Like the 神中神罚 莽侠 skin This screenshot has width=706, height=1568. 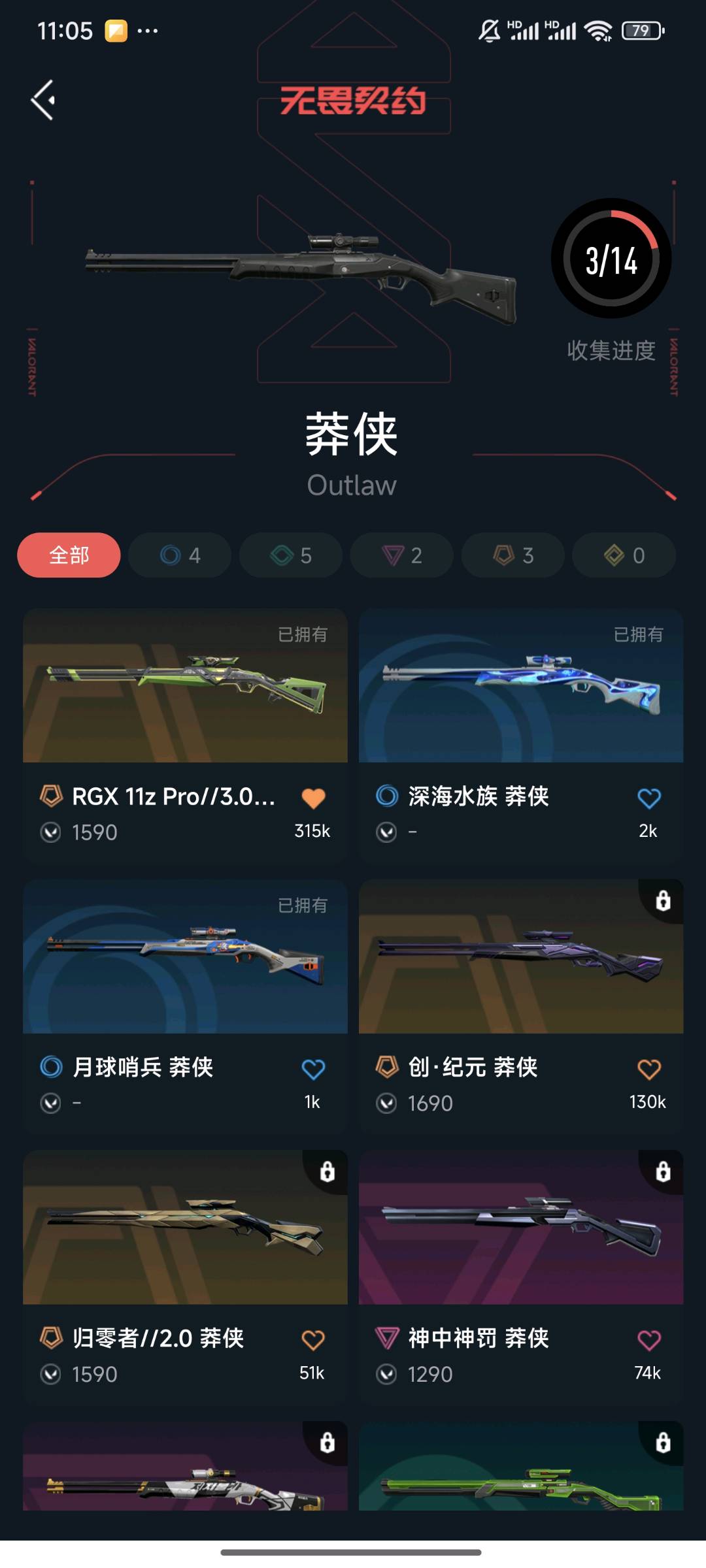(648, 1341)
